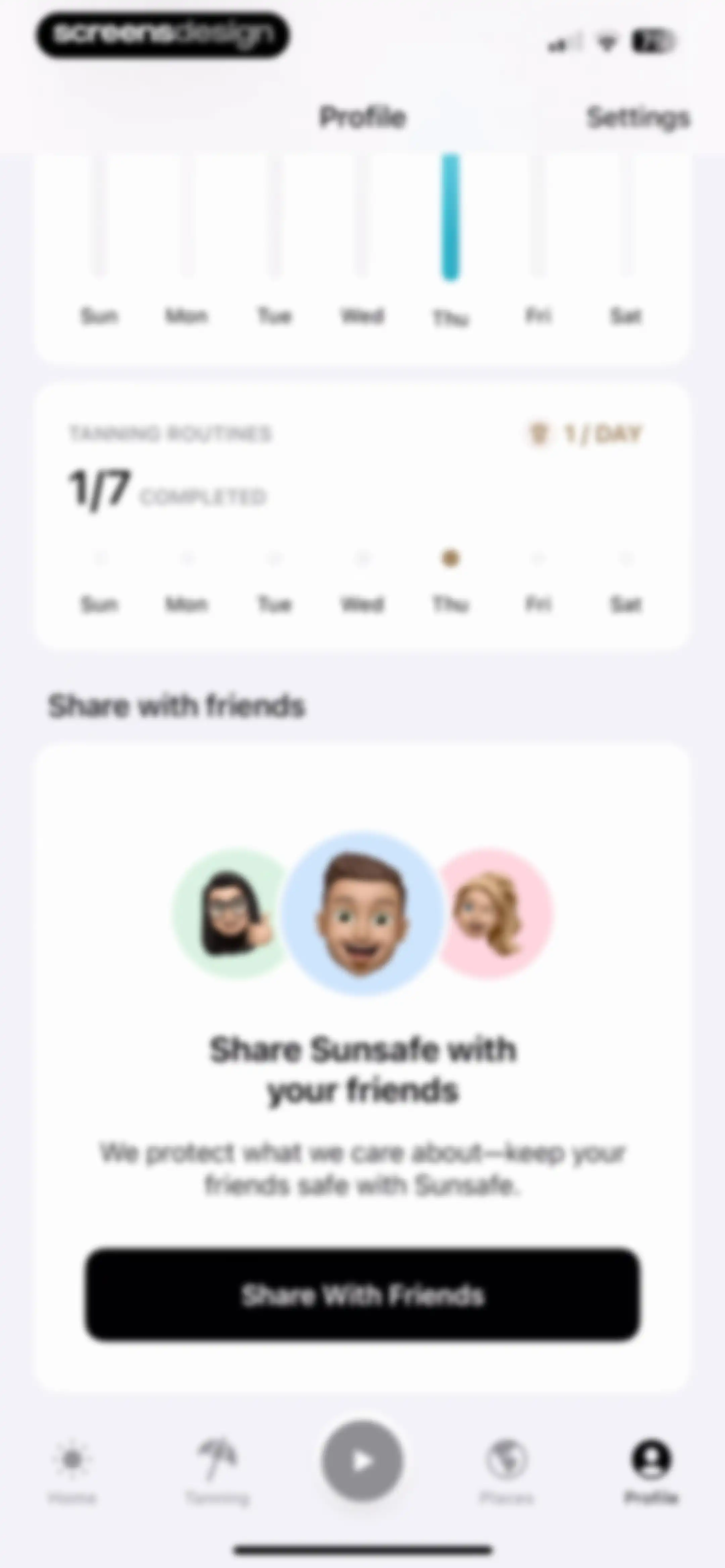The width and height of the screenshot is (725, 1568).
Task: Open Settings from the top bar
Action: tap(638, 117)
